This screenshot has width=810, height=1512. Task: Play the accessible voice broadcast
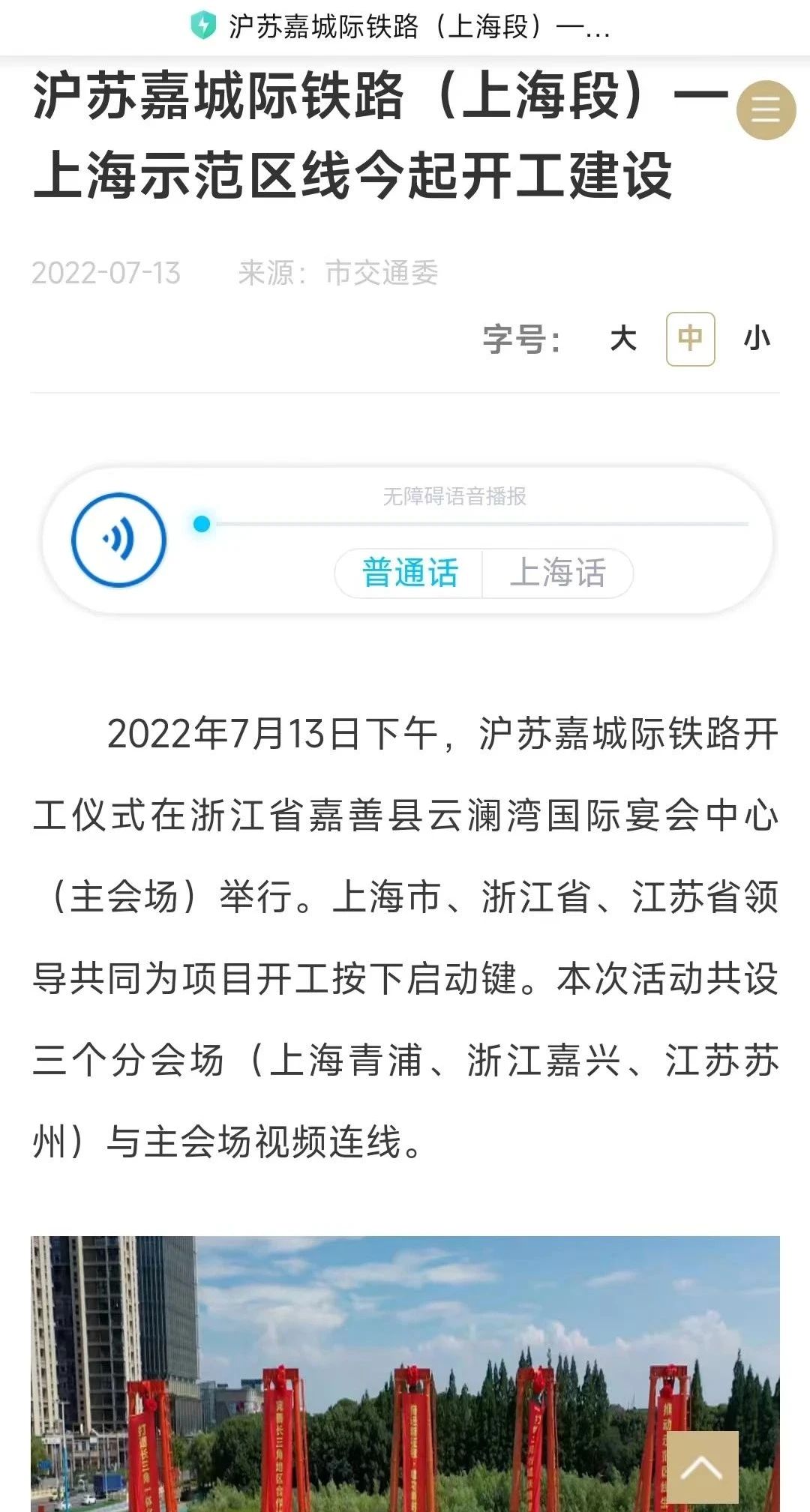118,539
